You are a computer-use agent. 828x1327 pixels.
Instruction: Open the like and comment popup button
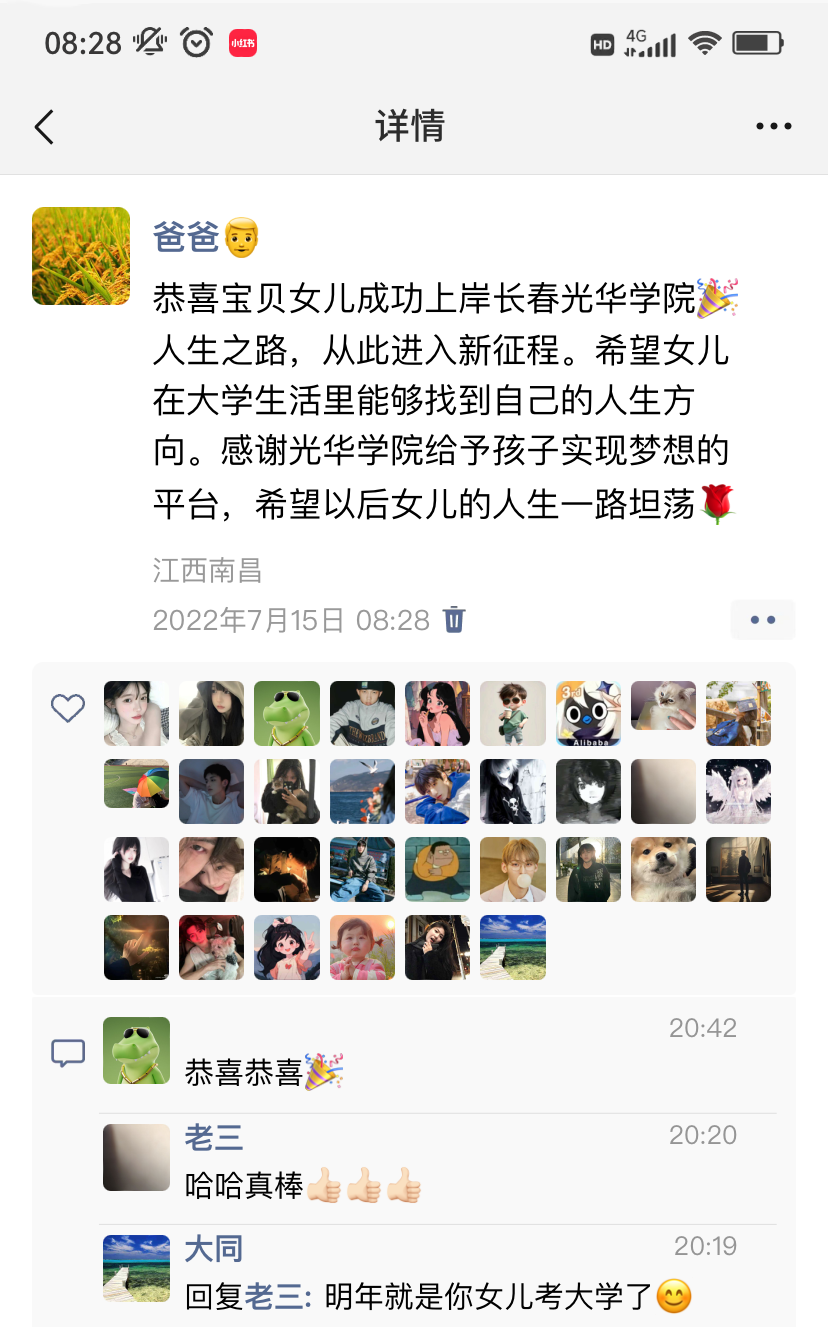coord(762,620)
